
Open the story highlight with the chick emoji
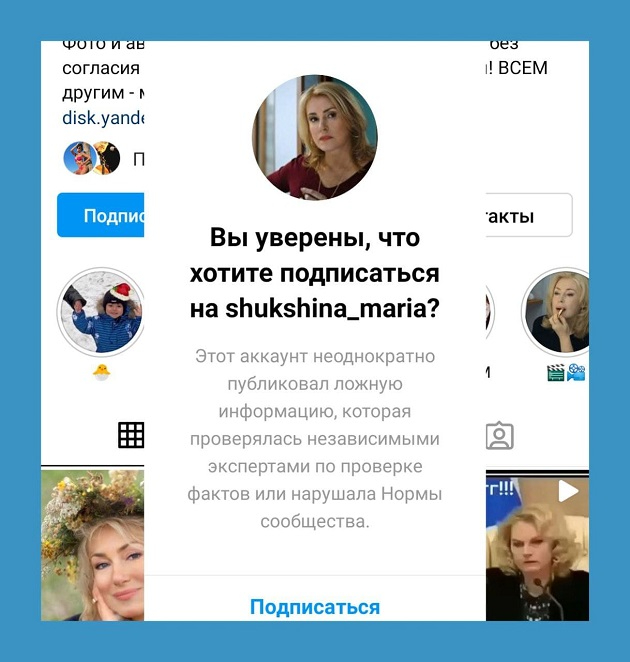click(x=101, y=314)
